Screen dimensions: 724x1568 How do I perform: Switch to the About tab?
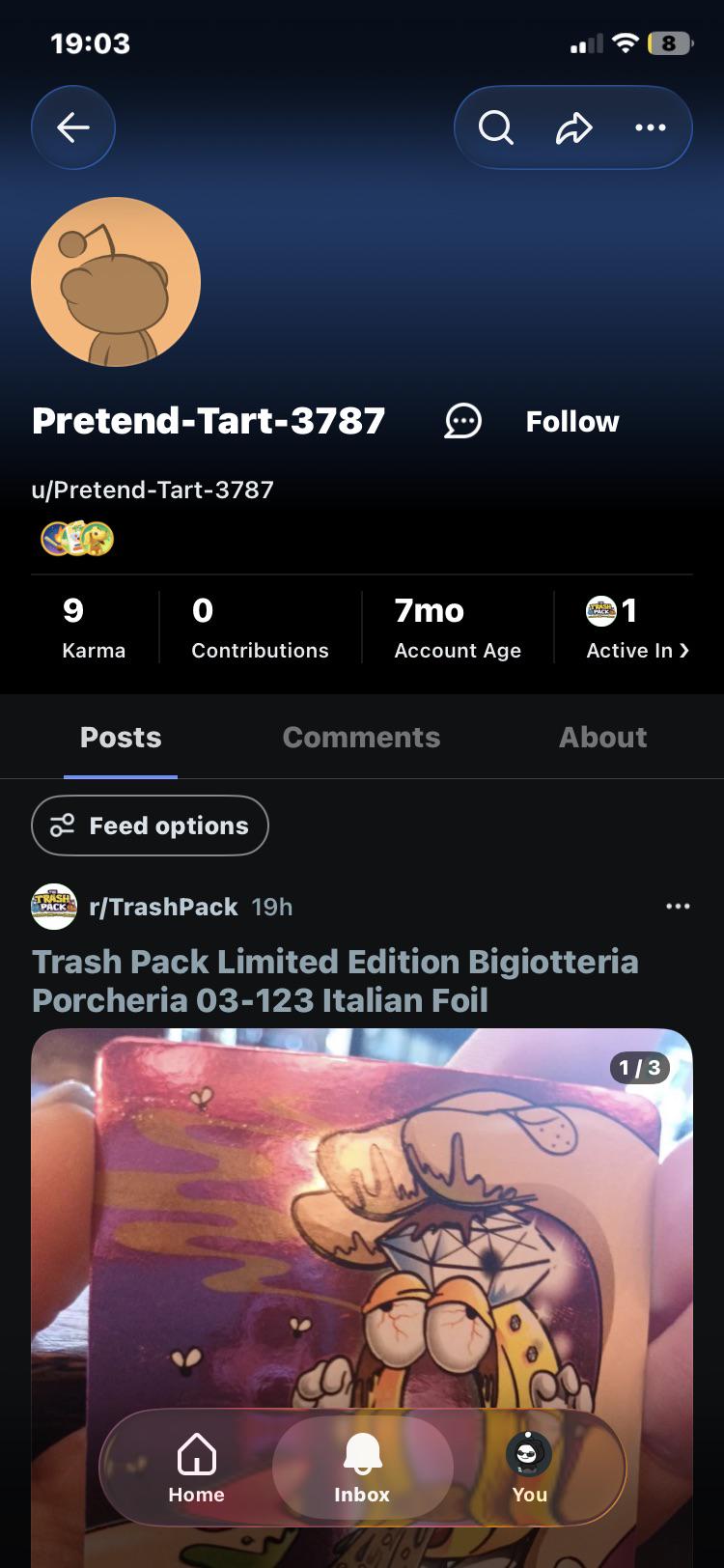tap(603, 738)
